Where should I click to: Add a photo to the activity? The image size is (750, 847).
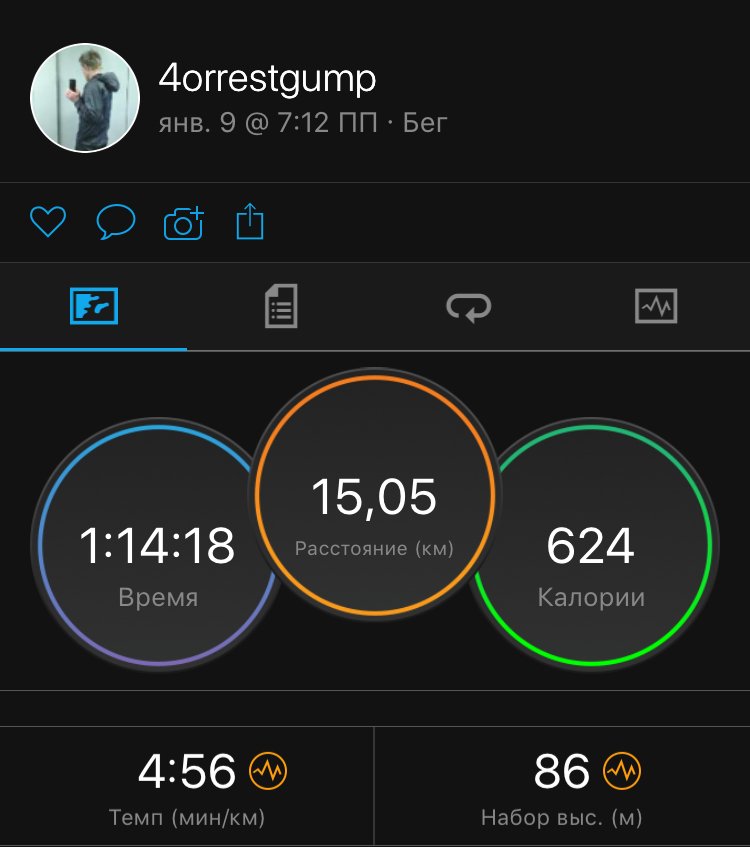click(x=183, y=222)
